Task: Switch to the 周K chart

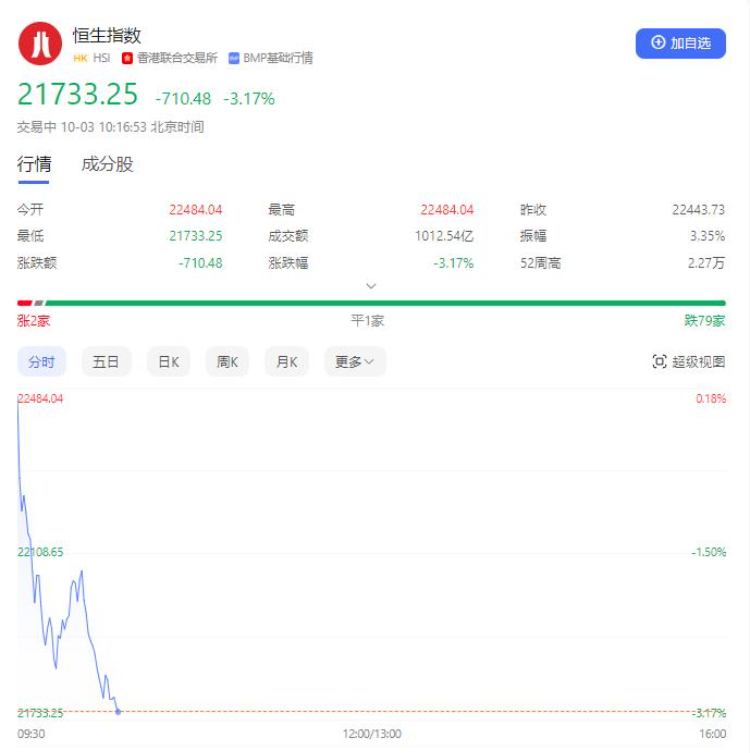Action: pyautogui.click(x=227, y=362)
